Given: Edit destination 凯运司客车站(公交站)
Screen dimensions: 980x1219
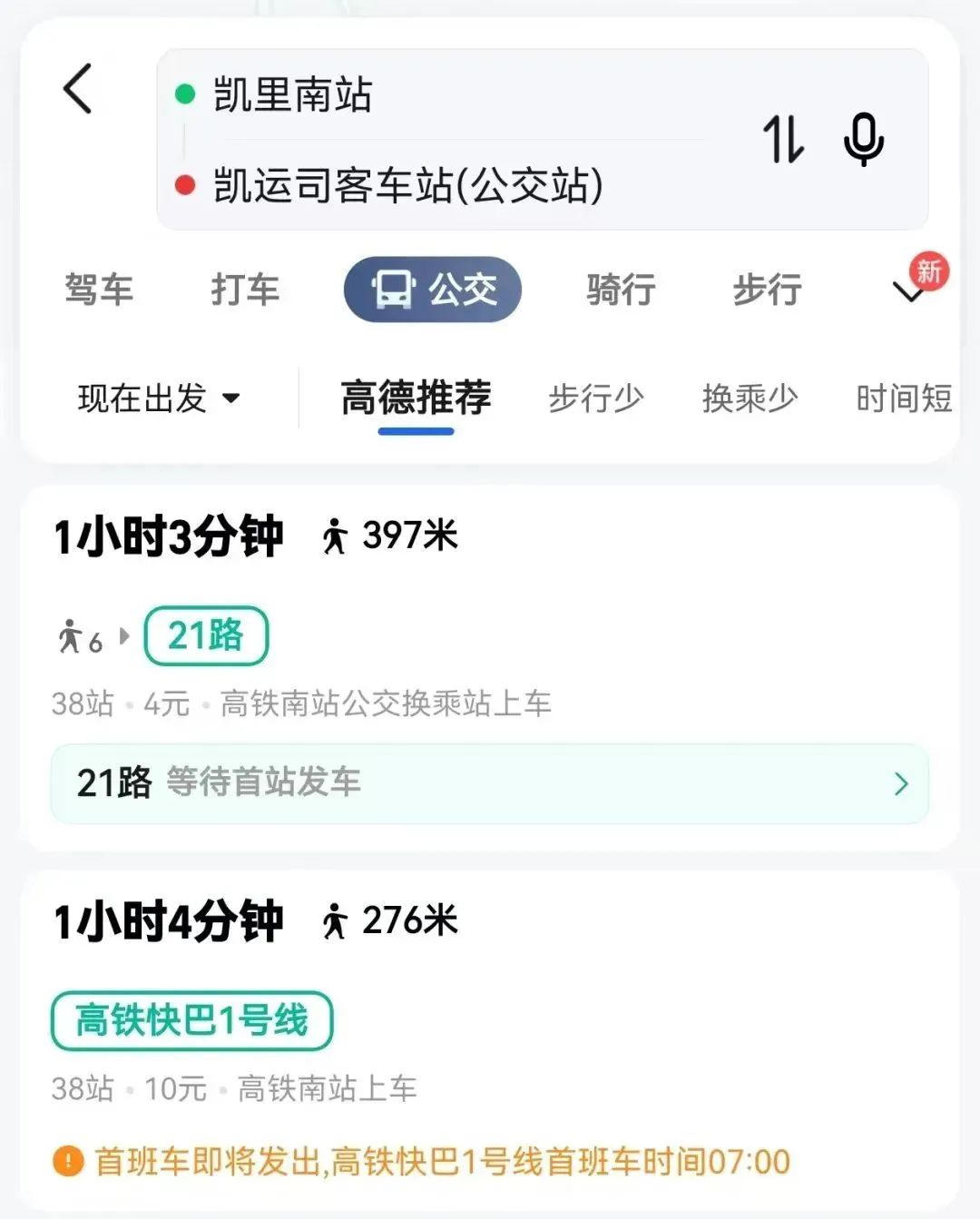Looking at the screenshot, I should click(x=408, y=185).
